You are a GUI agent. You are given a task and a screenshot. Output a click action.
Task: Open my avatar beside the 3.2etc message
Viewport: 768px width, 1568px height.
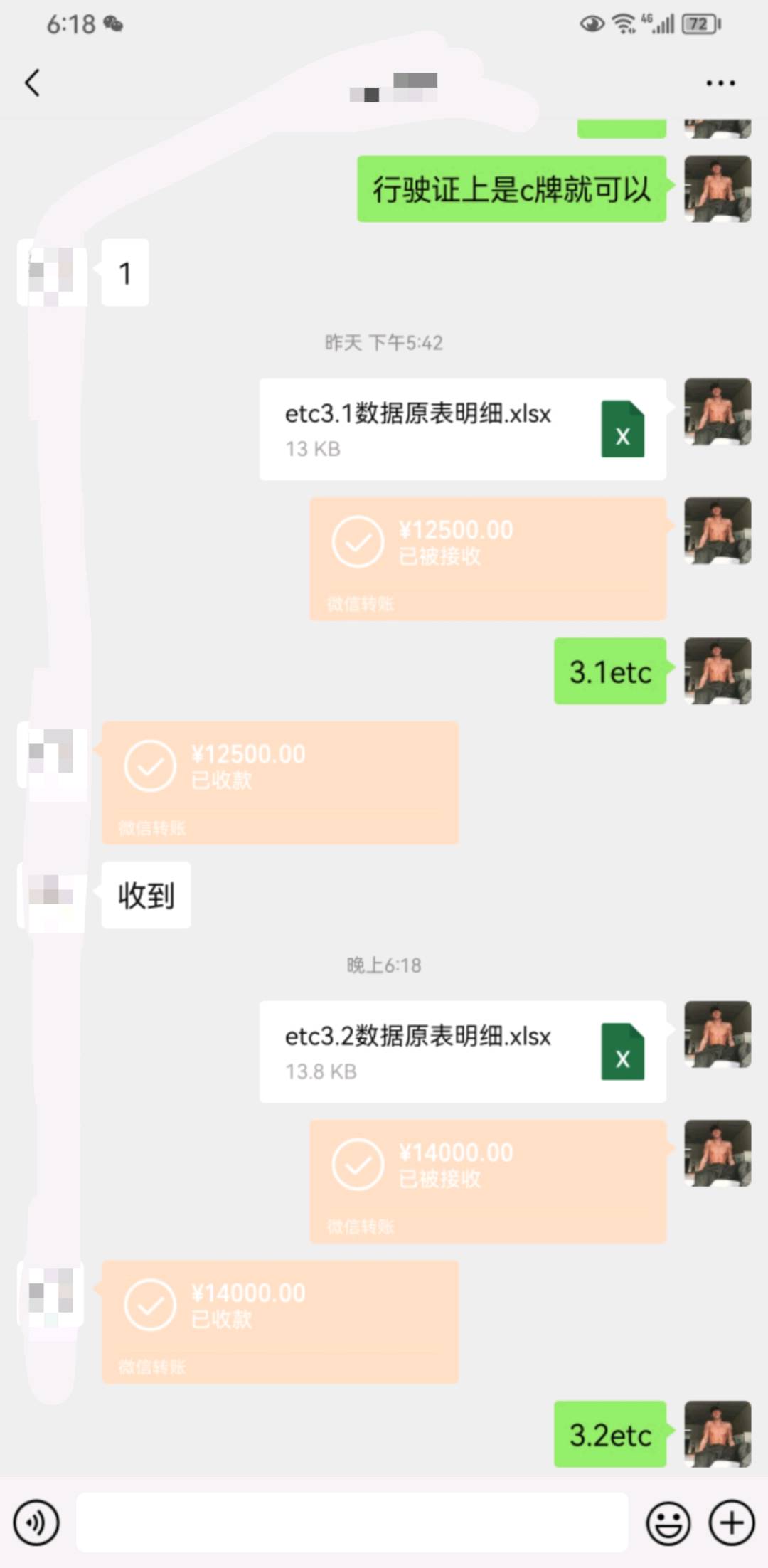[718, 1434]
